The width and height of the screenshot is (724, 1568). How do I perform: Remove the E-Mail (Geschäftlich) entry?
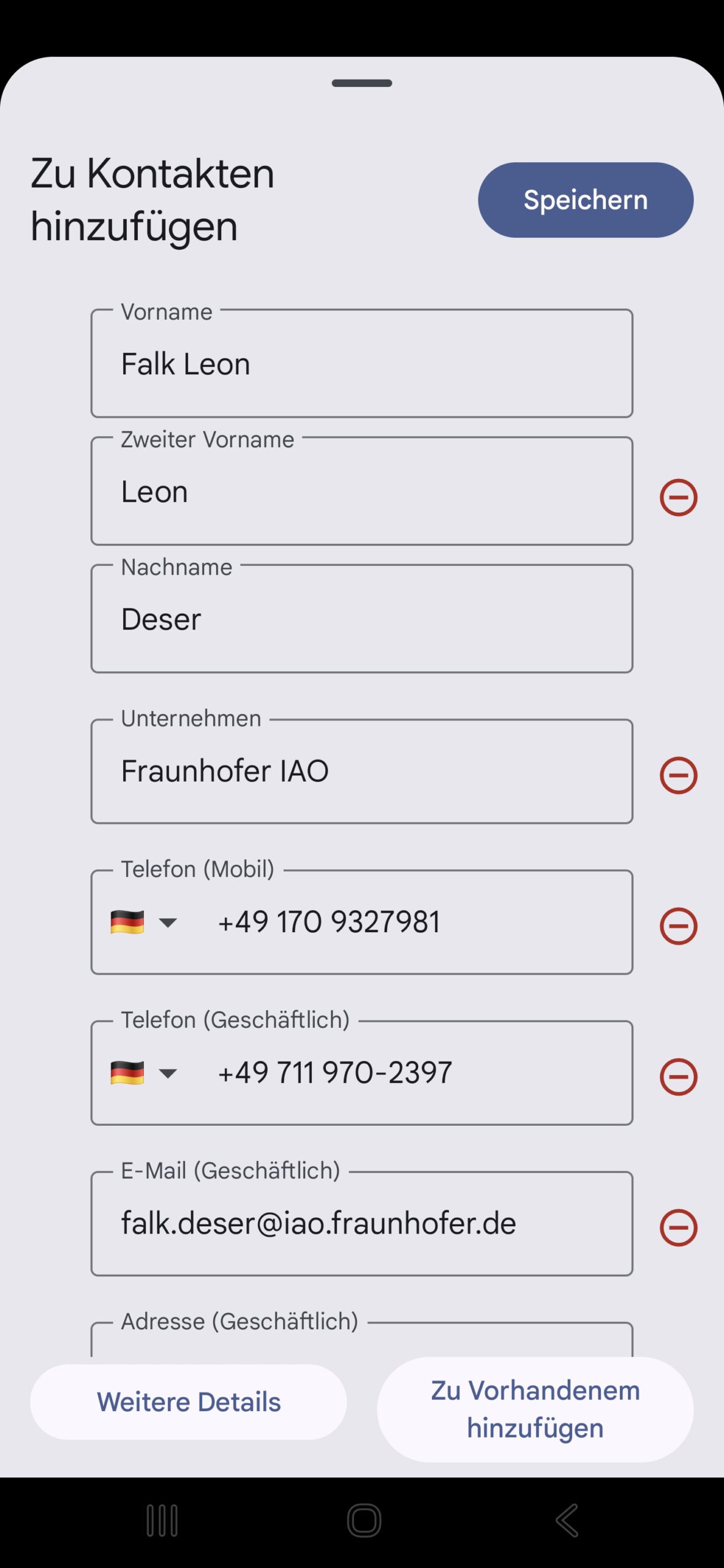678,1227
